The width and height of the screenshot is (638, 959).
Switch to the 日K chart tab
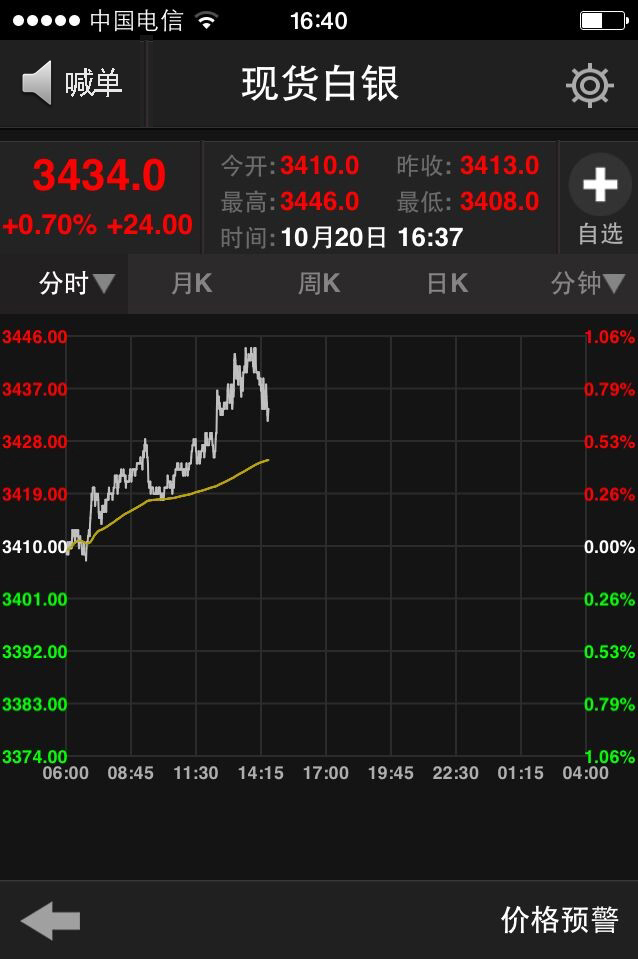447,284
